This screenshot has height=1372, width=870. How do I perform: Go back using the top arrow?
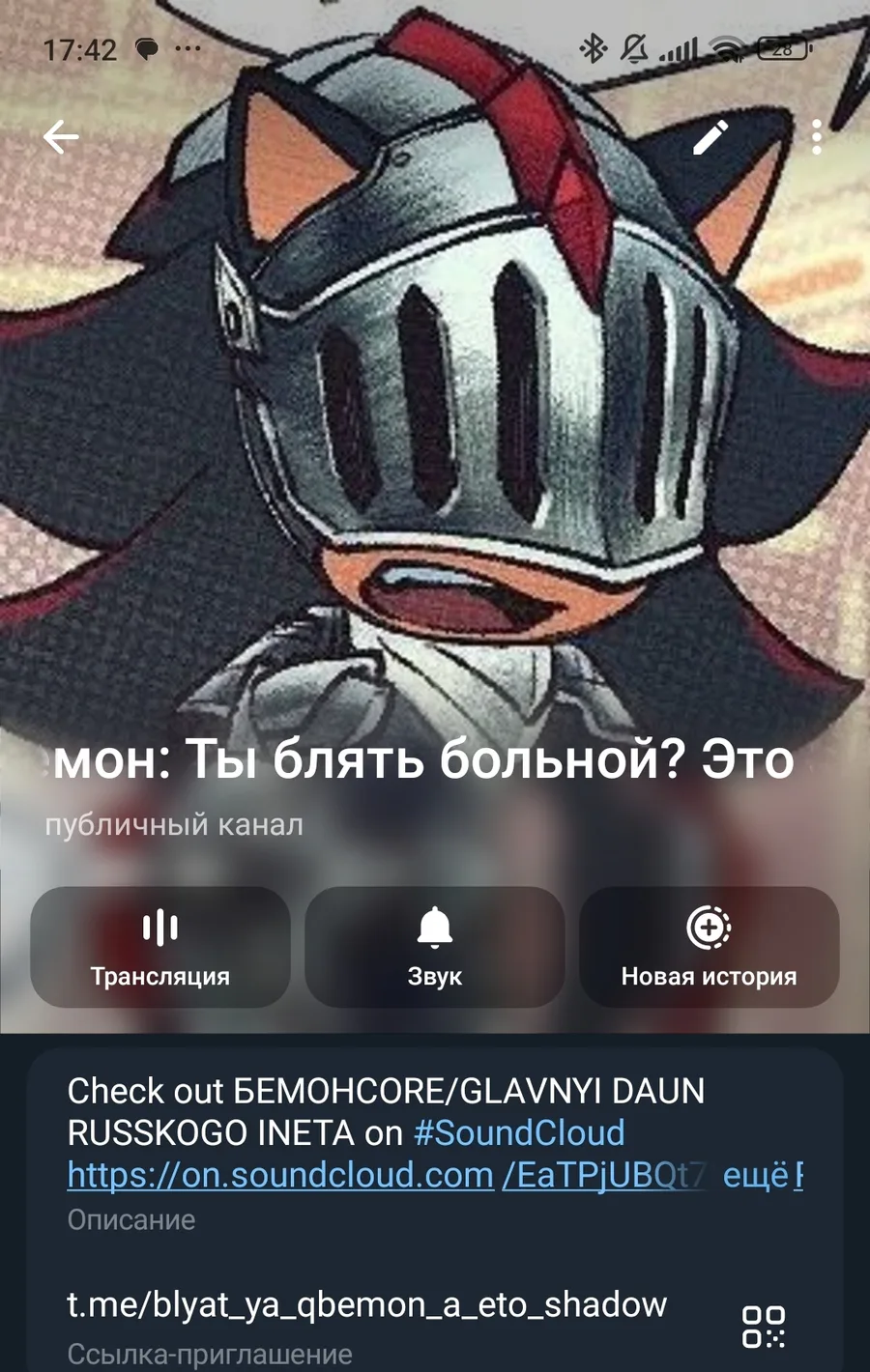[60, 137]
